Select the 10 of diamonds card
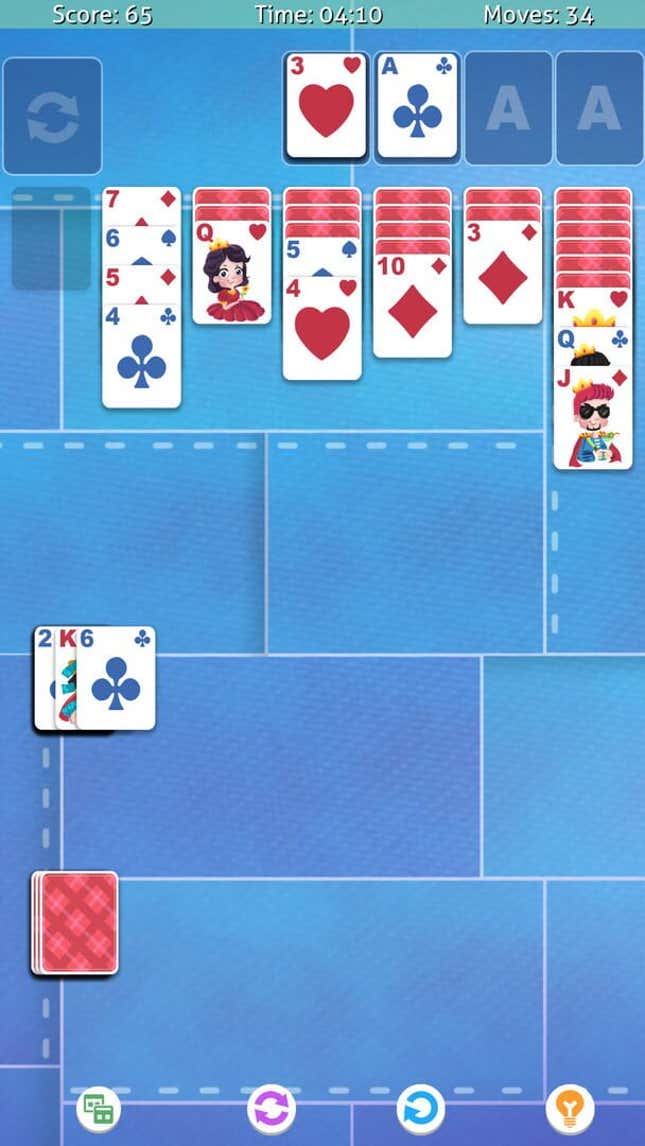Screen dimensions: 645x1146 pos(413,306)
